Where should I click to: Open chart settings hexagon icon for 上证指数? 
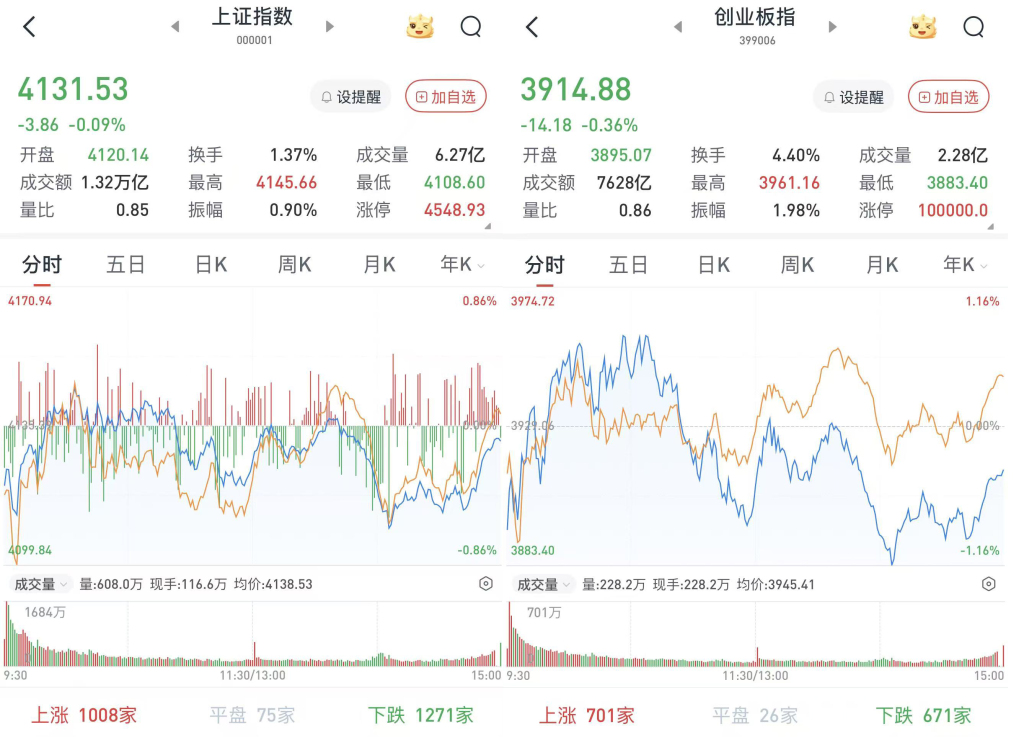(486, 584)
